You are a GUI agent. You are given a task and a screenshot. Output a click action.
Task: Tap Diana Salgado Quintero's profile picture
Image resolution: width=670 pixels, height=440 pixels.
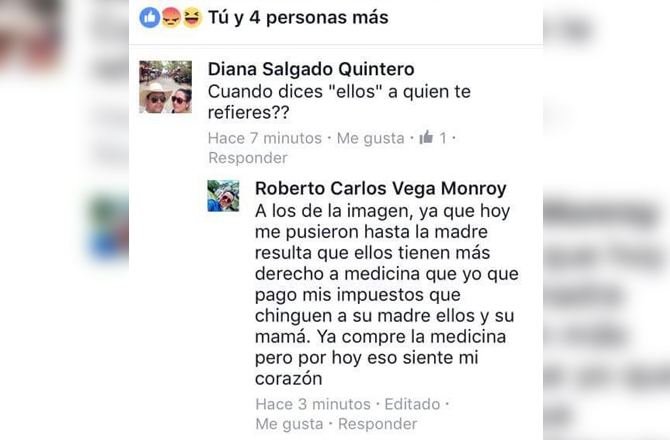165,87
